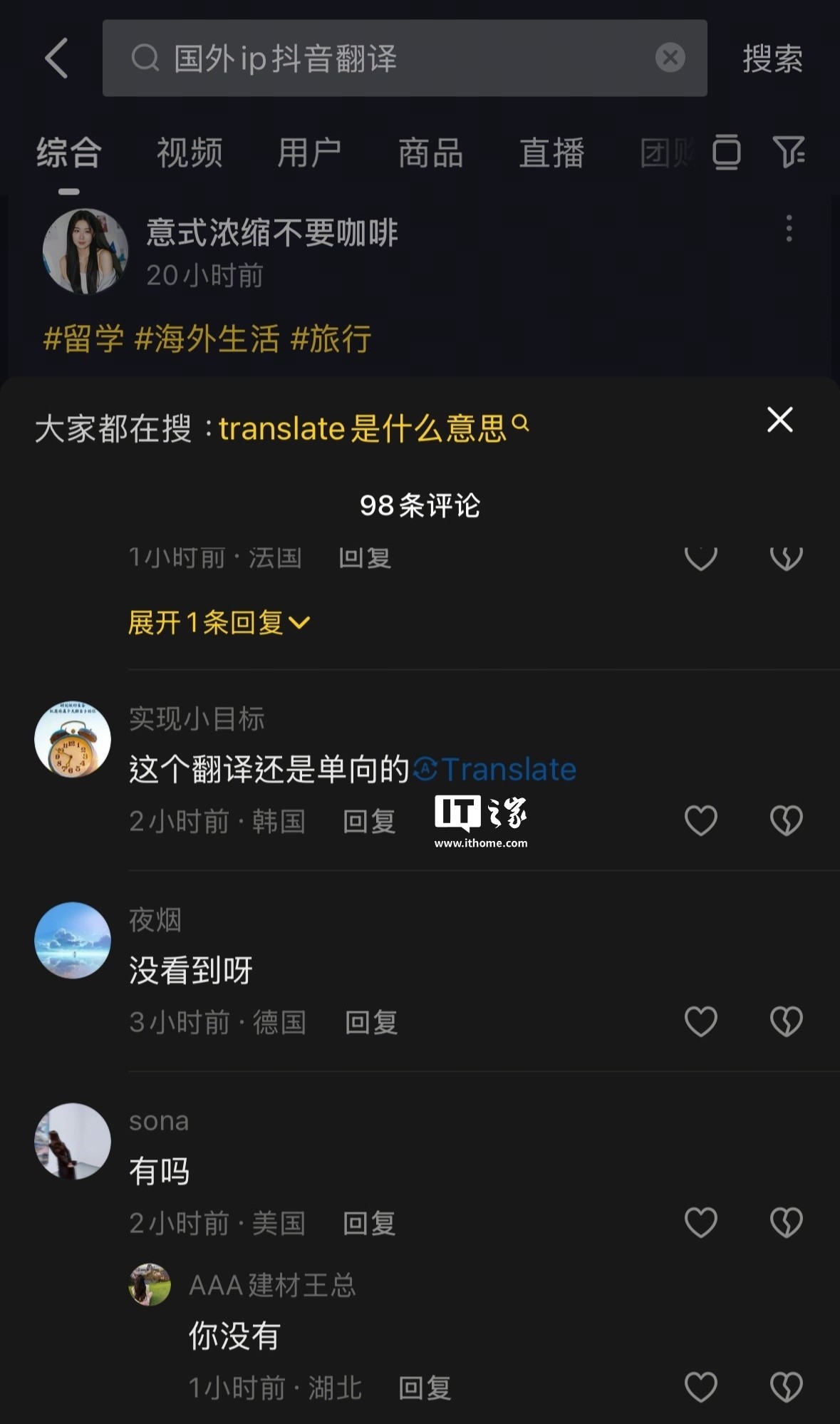Reply to 实现小目标's comment

click(x=369, y=822)
